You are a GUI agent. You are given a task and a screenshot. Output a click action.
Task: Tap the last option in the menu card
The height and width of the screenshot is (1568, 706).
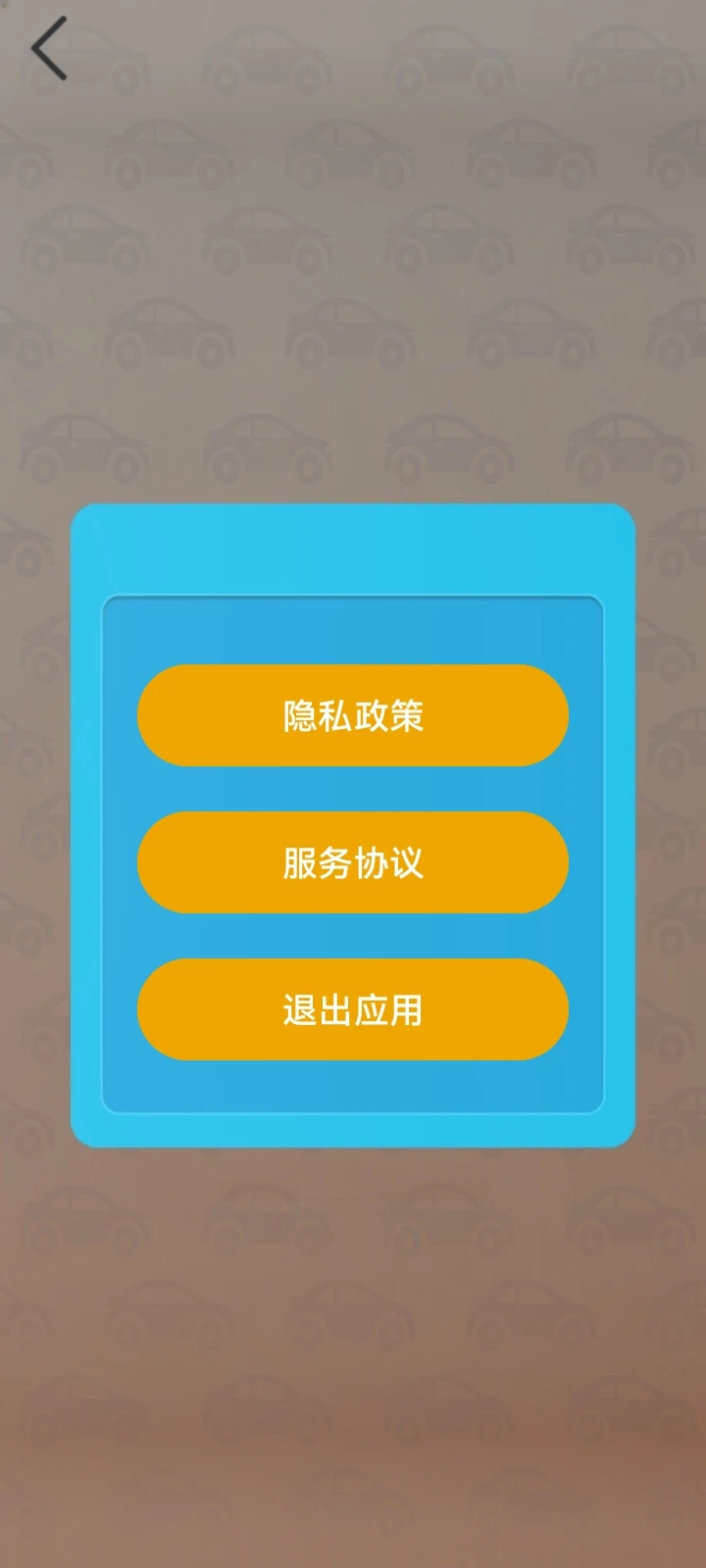pyautogui.click(x=352, y=1009)
